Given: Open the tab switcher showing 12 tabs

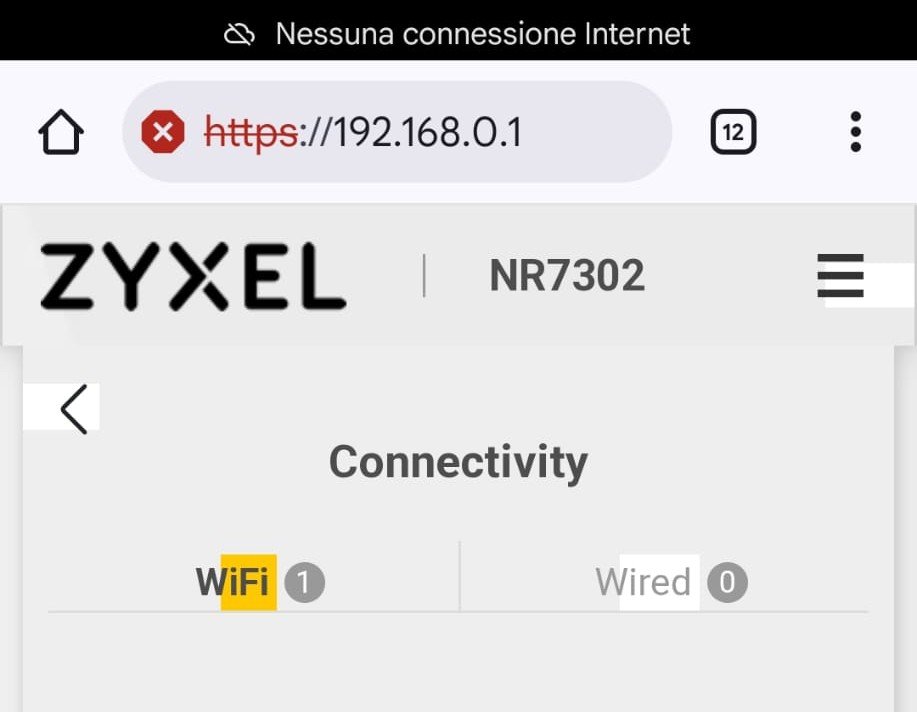Looking at the screenshot, I should click(x=733, y=132).
